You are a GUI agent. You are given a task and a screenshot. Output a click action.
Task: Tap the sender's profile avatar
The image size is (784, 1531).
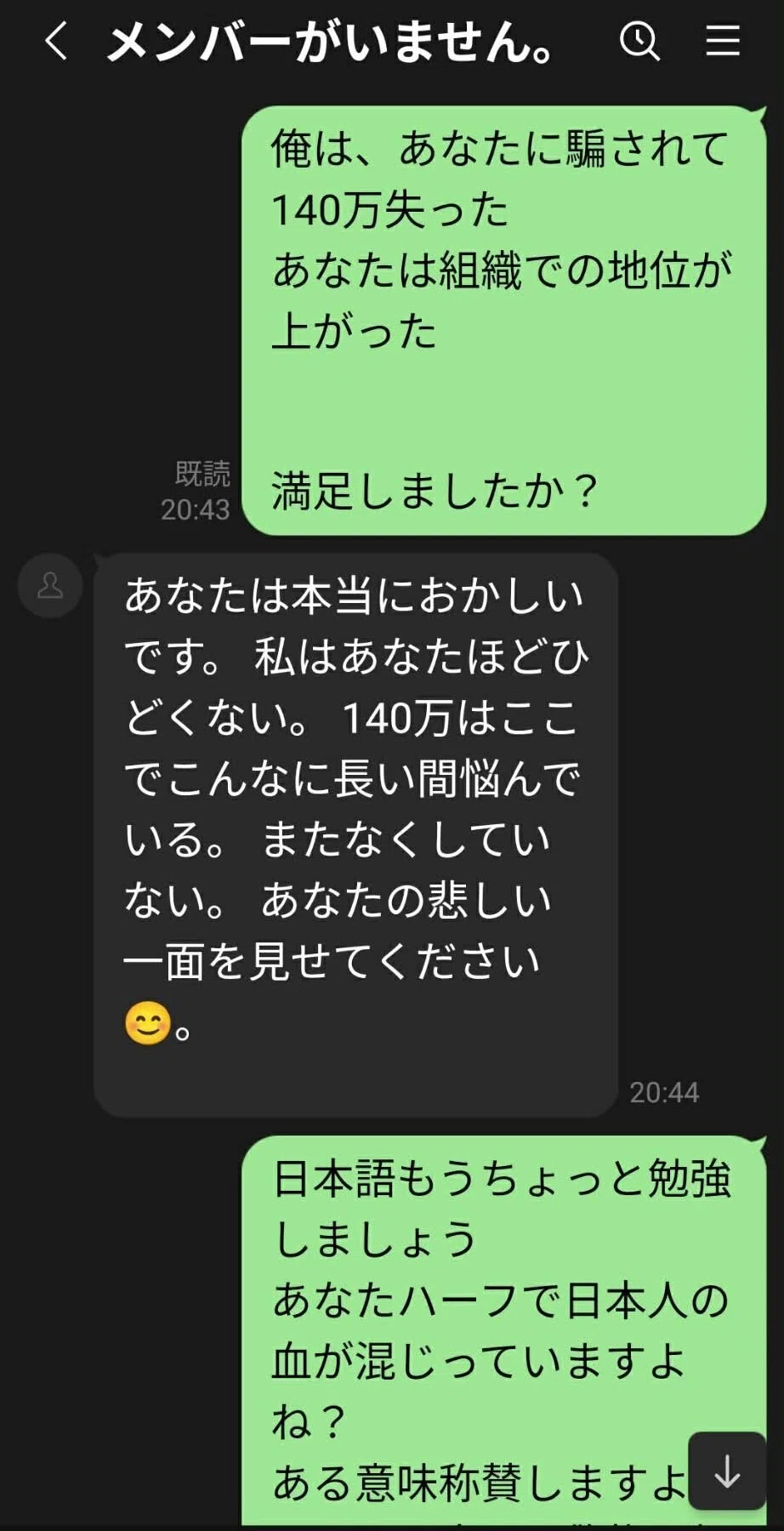[50, 585]
